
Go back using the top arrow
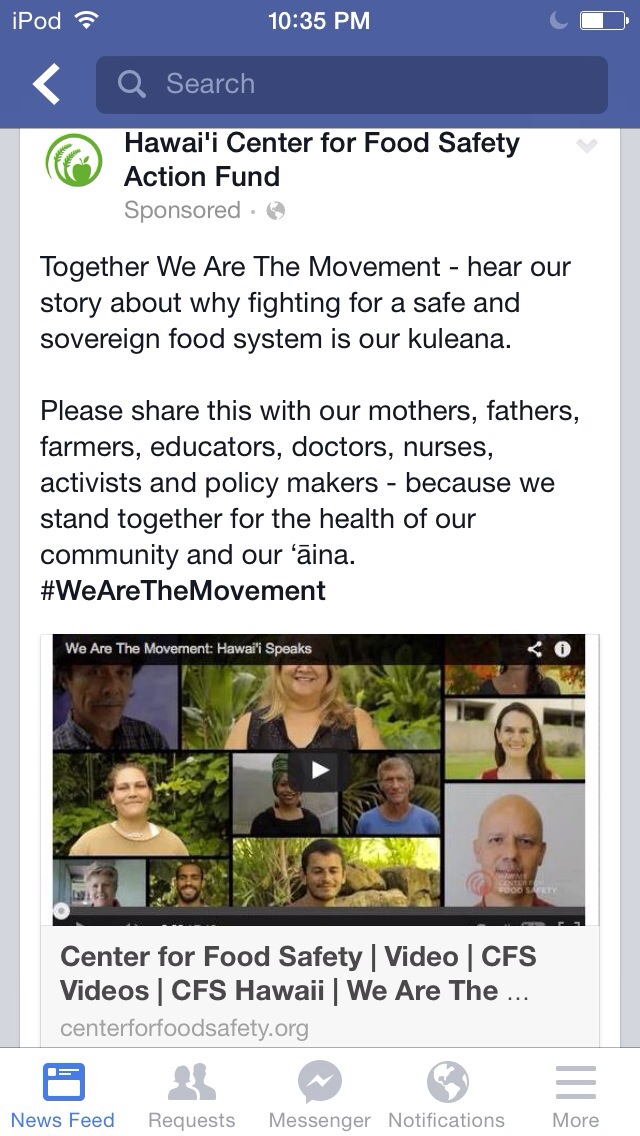(46, 85)
